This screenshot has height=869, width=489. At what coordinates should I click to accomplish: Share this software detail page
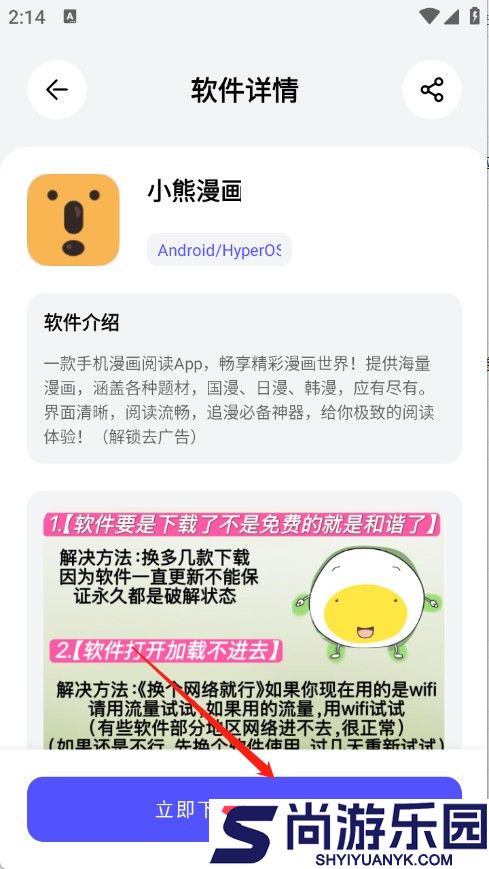click(431, 89)
